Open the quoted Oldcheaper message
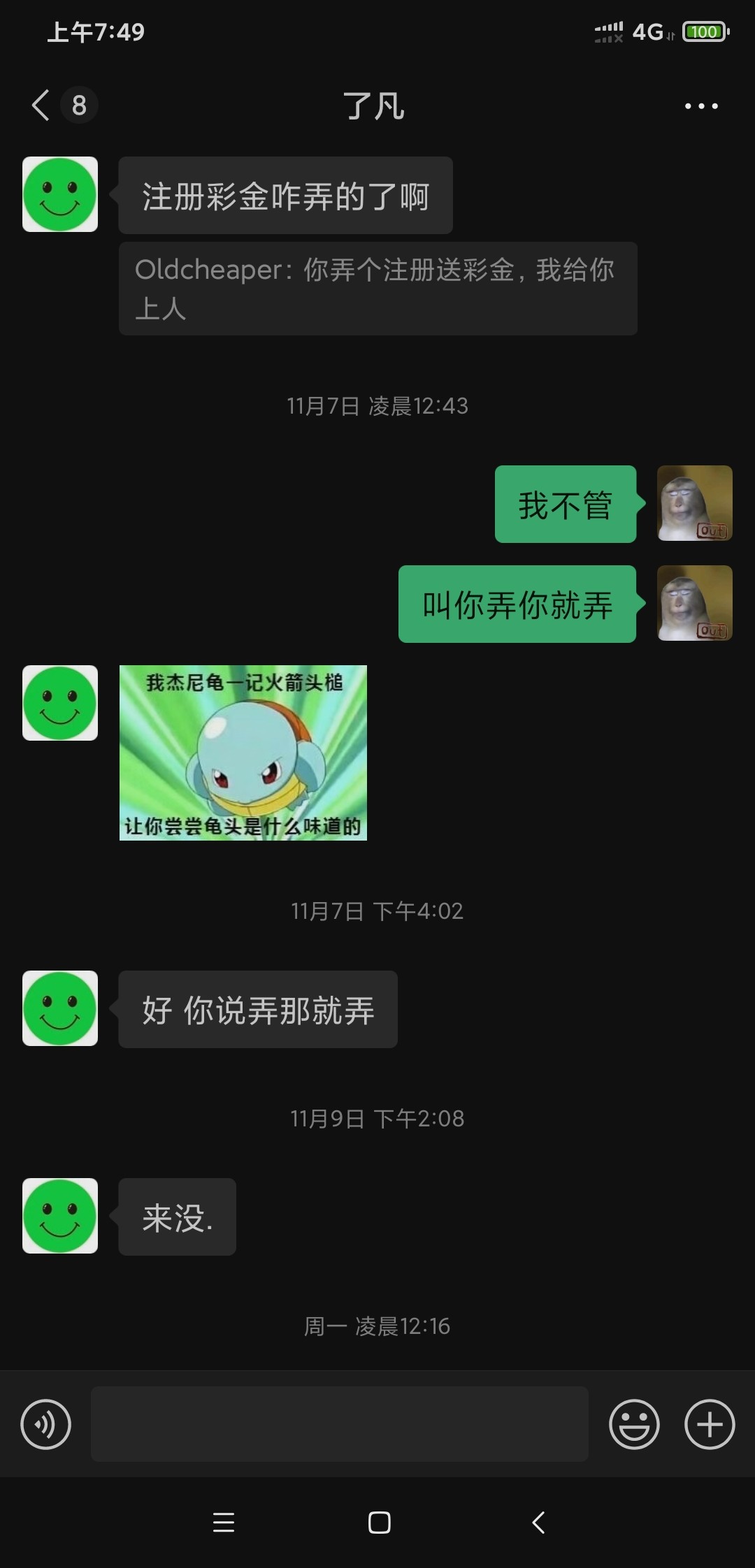The height and width of the screenshot is (1568, 755). tap(377, 289)
